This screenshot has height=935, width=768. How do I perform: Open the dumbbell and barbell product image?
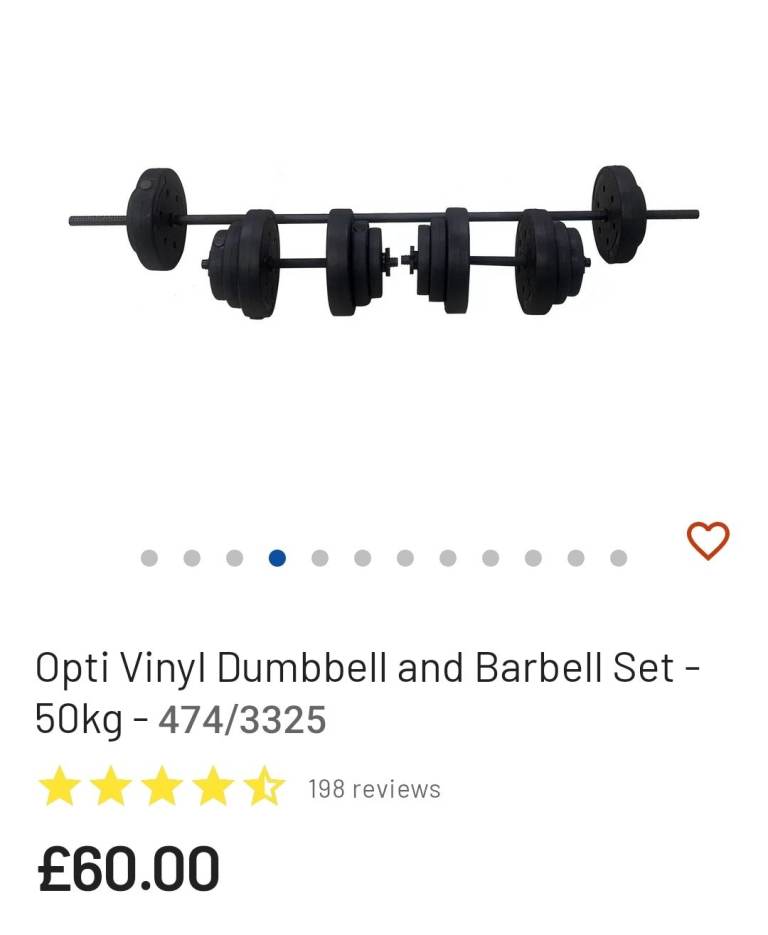384,245
